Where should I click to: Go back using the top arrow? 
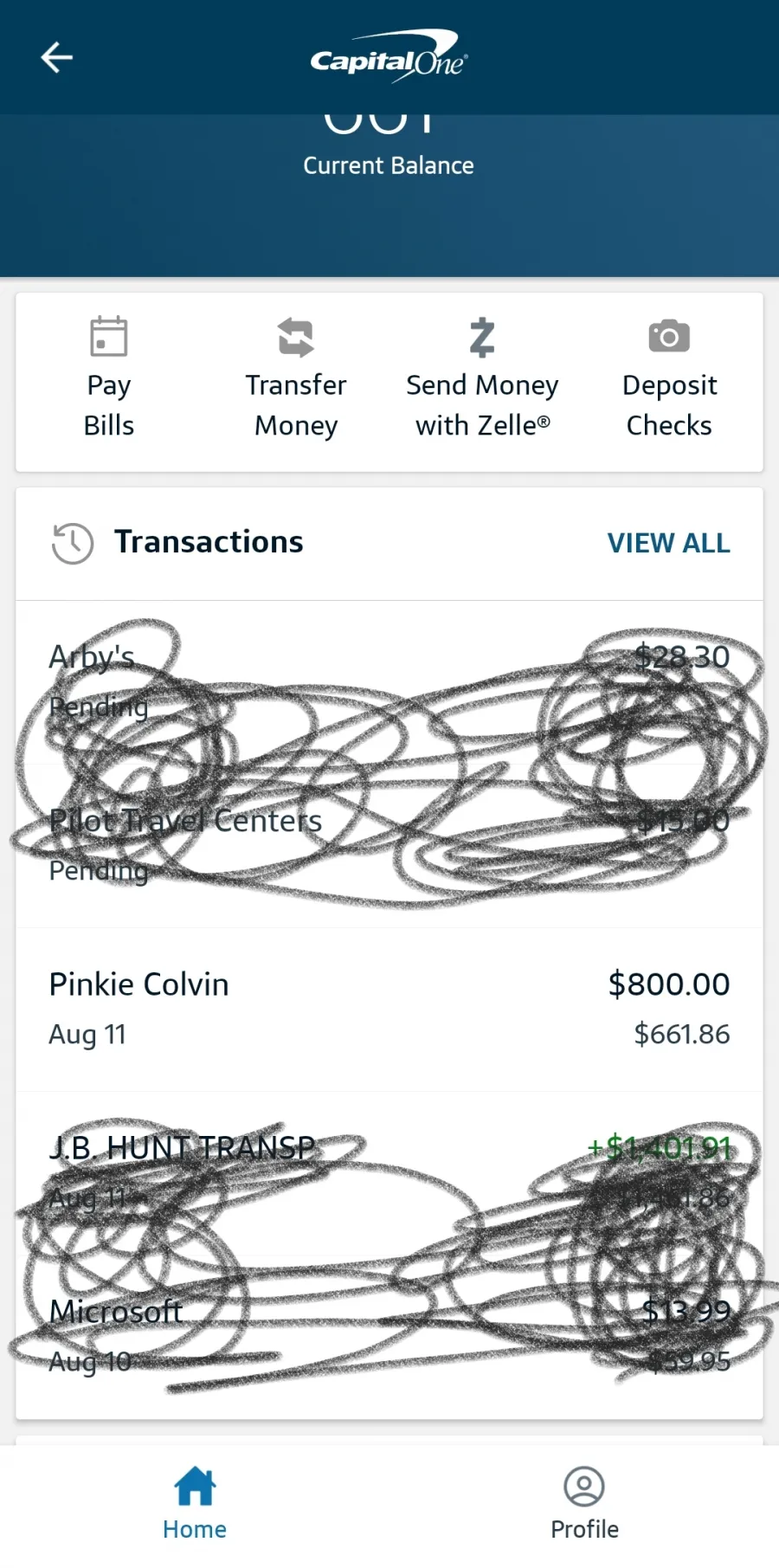click(57, 58)
